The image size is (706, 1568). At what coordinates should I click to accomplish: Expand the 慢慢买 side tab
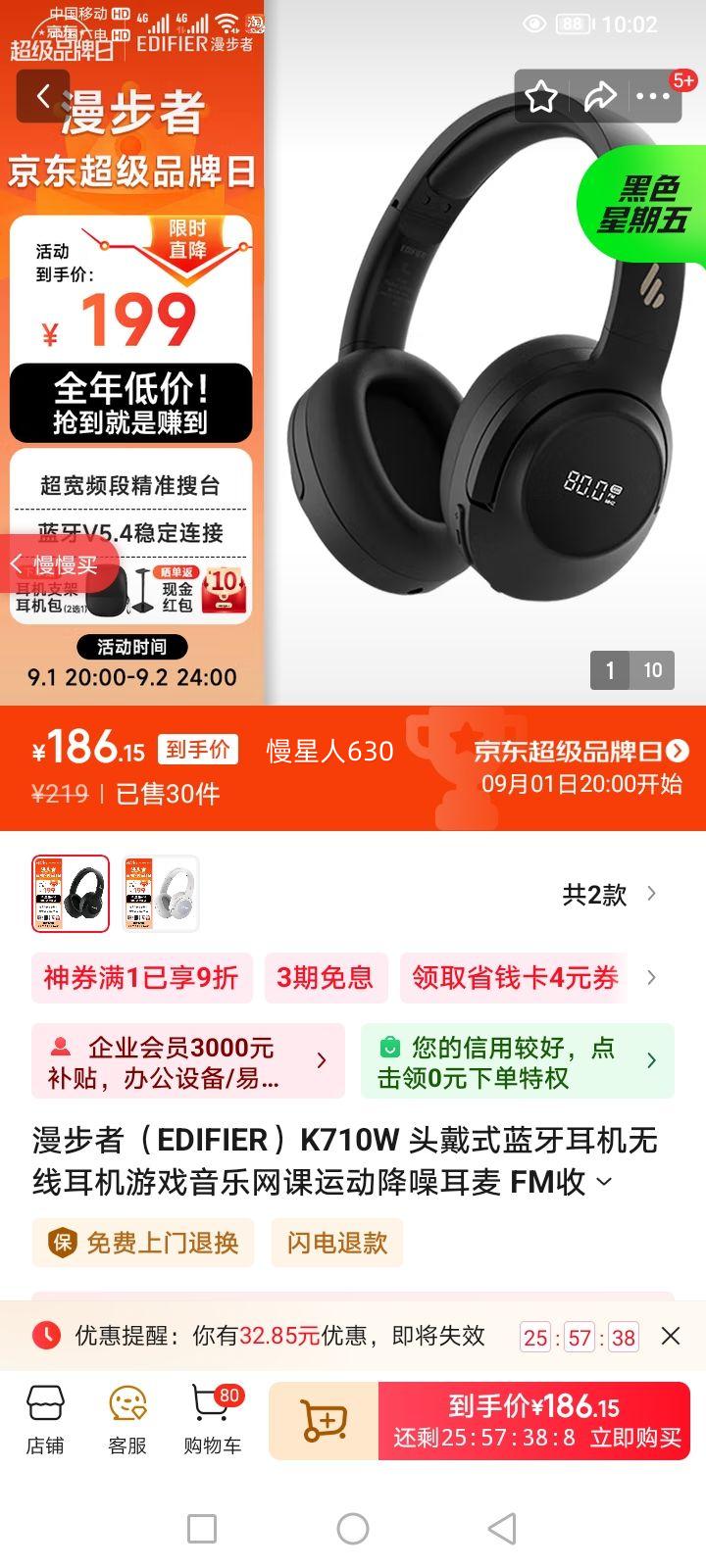(57, 564)
